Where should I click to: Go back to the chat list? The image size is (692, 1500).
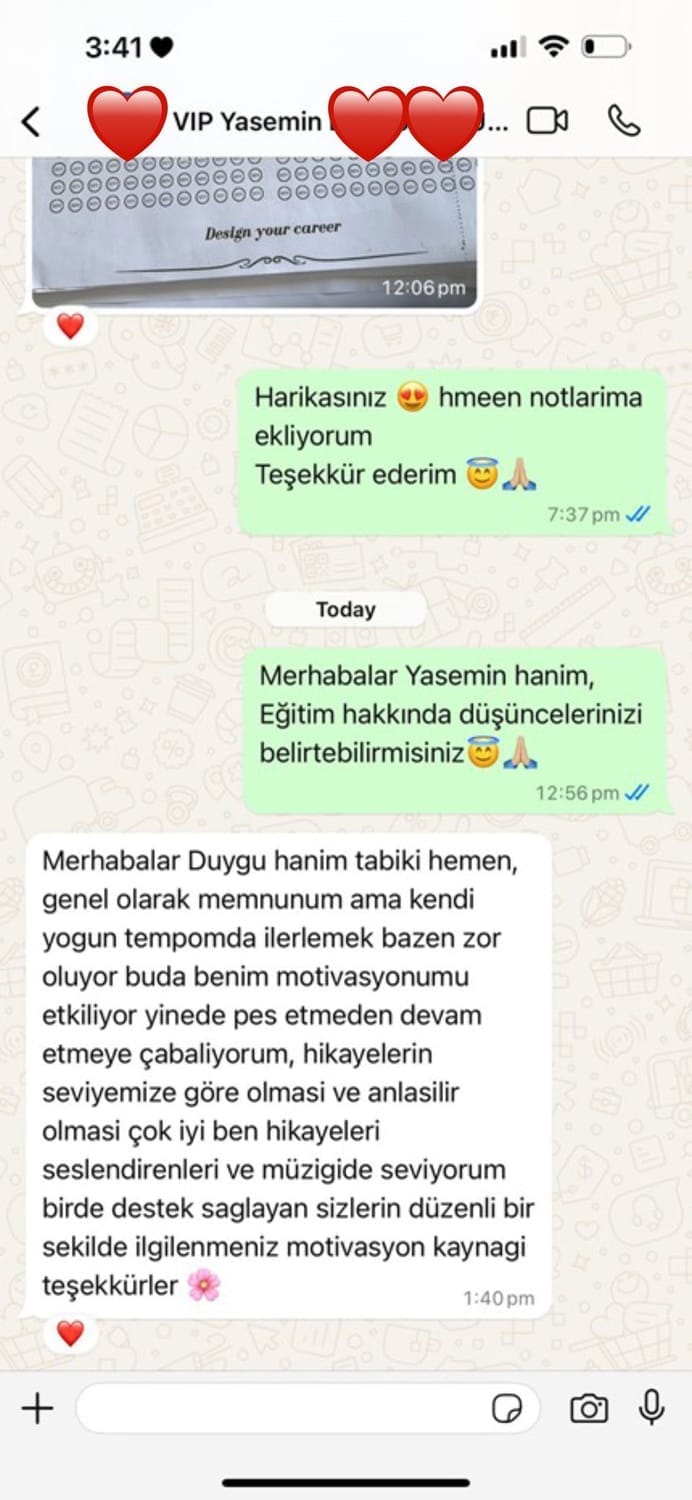click(32, 122)
